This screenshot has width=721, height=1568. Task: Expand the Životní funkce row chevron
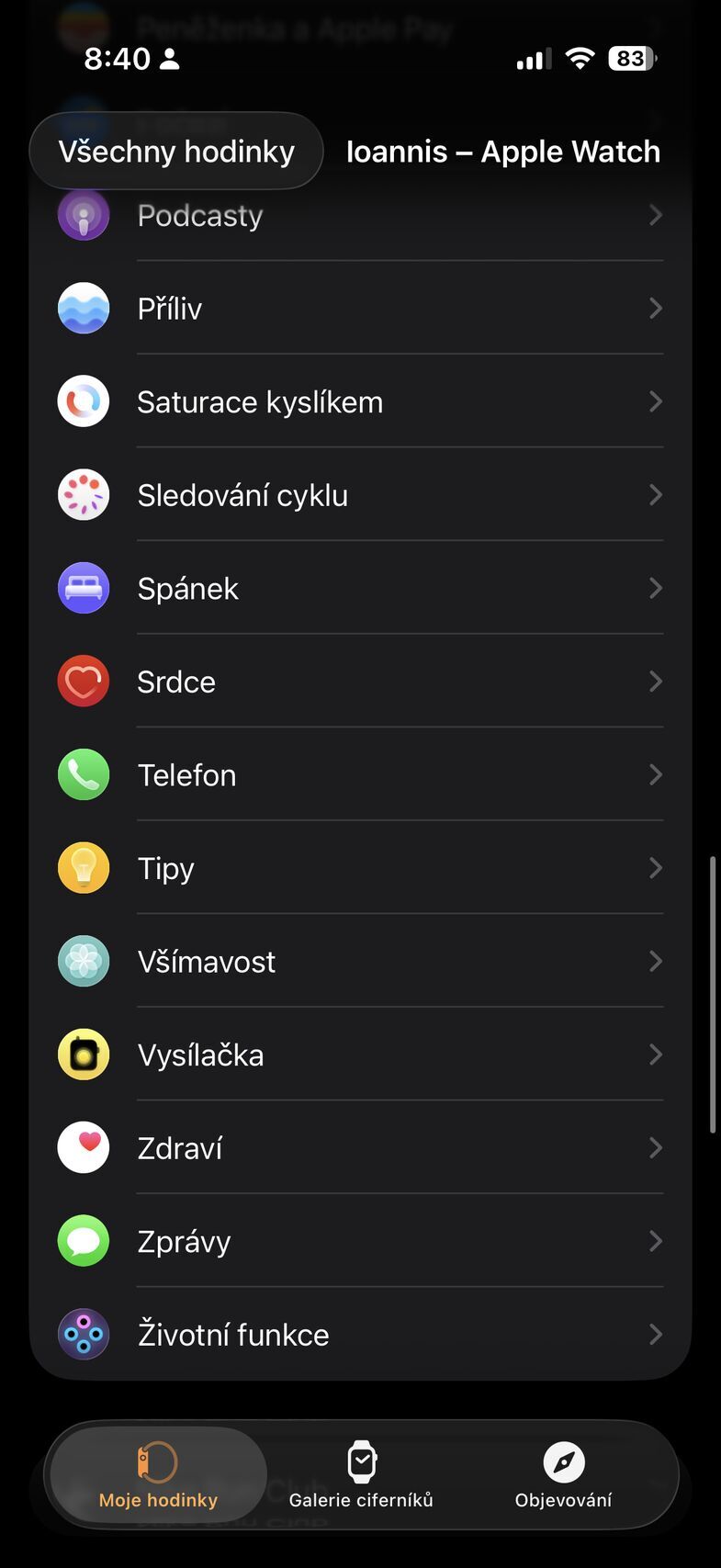pos(655,1334)
